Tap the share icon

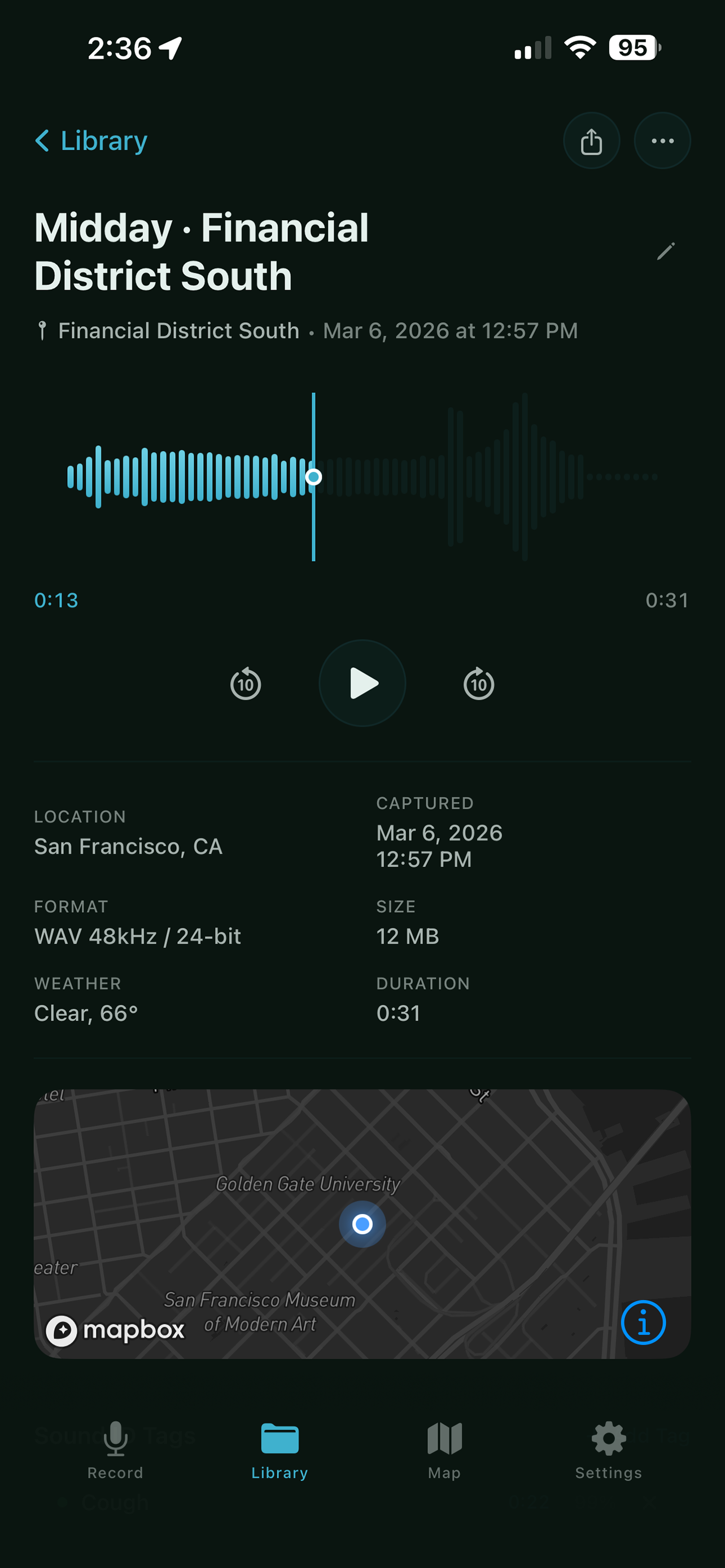pyautogui.click(x=591, y=141)
